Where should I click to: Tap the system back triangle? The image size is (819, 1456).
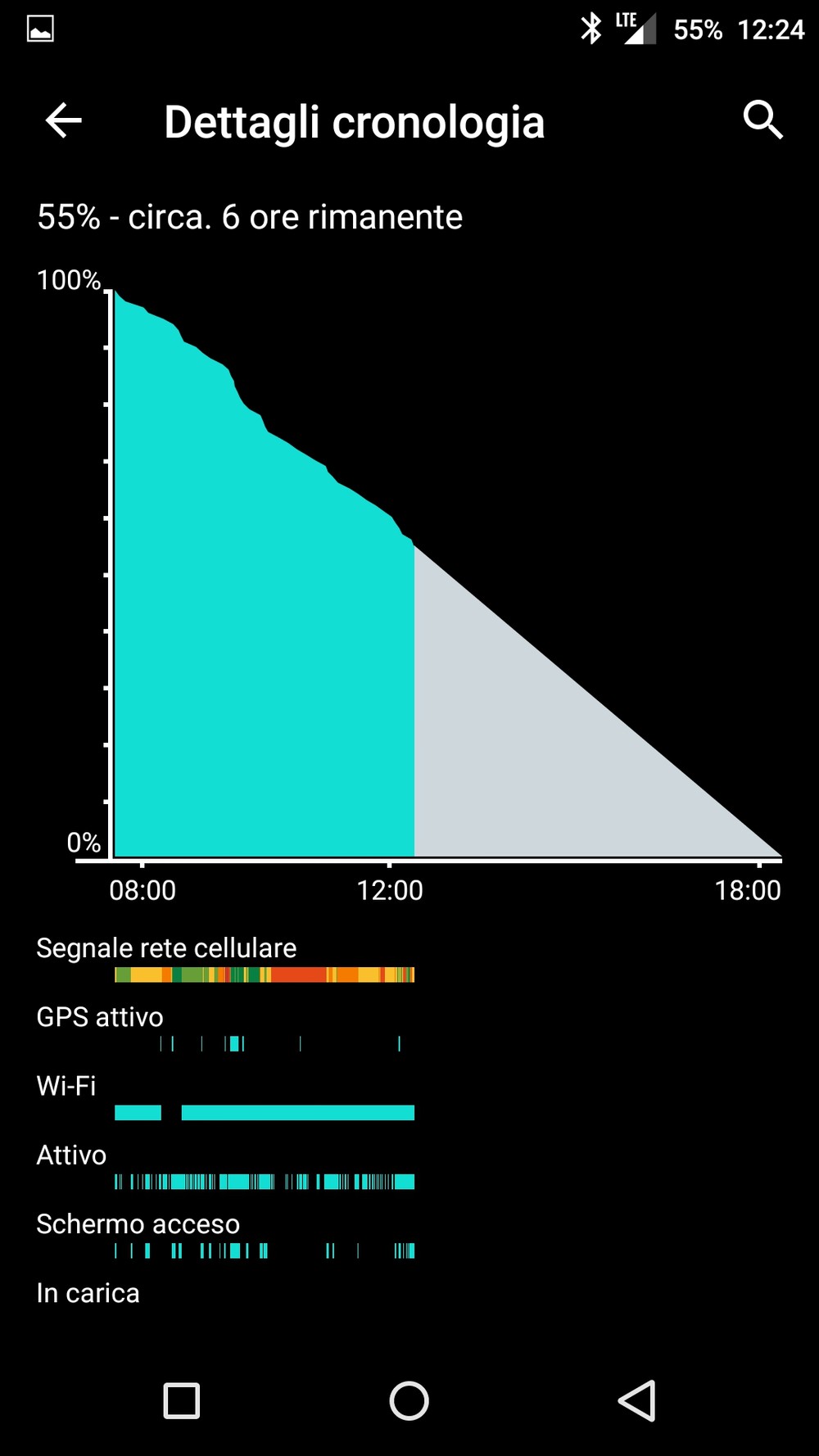pos(636,1400)
